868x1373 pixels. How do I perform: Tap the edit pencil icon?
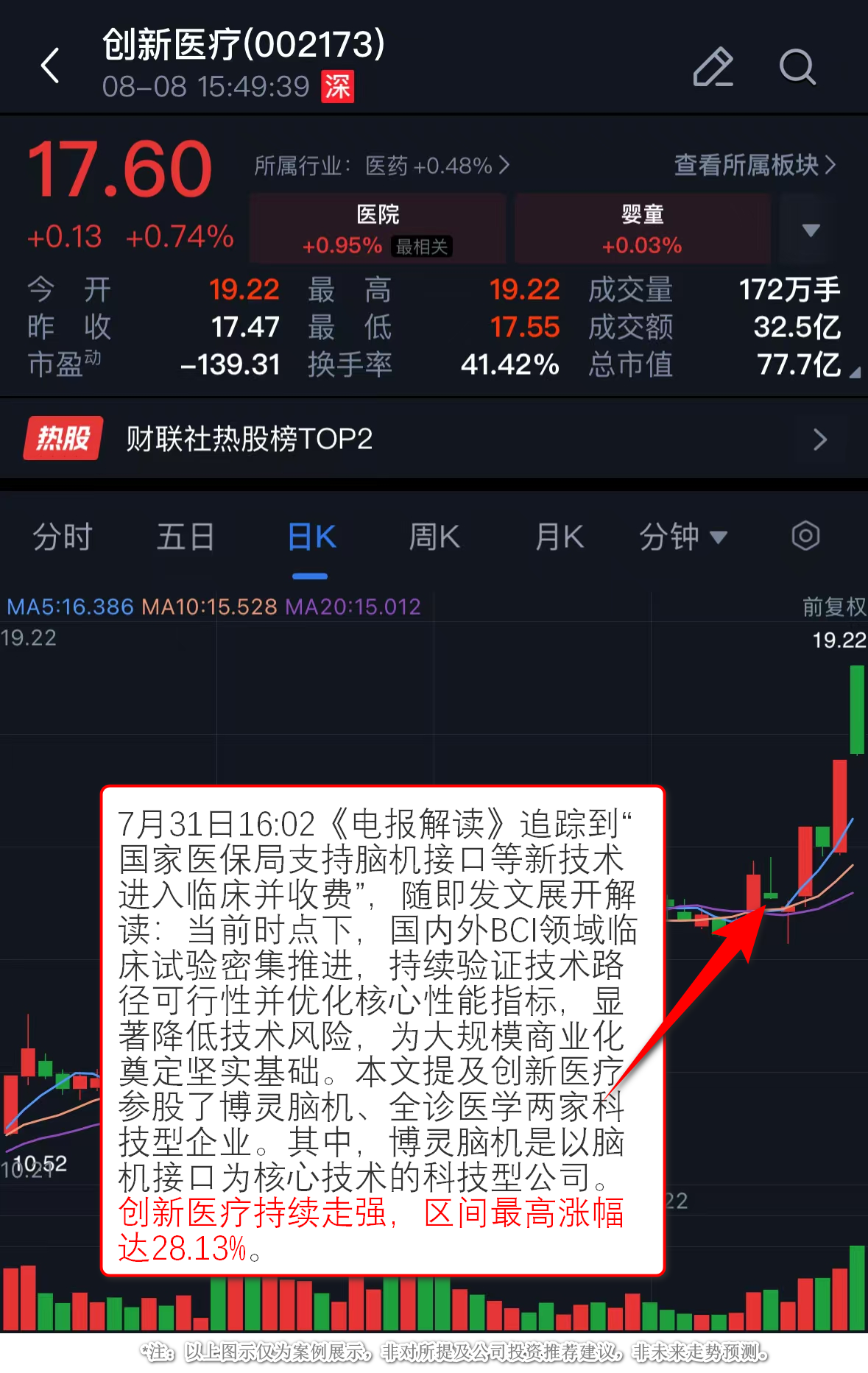click(x=713, y=67)
